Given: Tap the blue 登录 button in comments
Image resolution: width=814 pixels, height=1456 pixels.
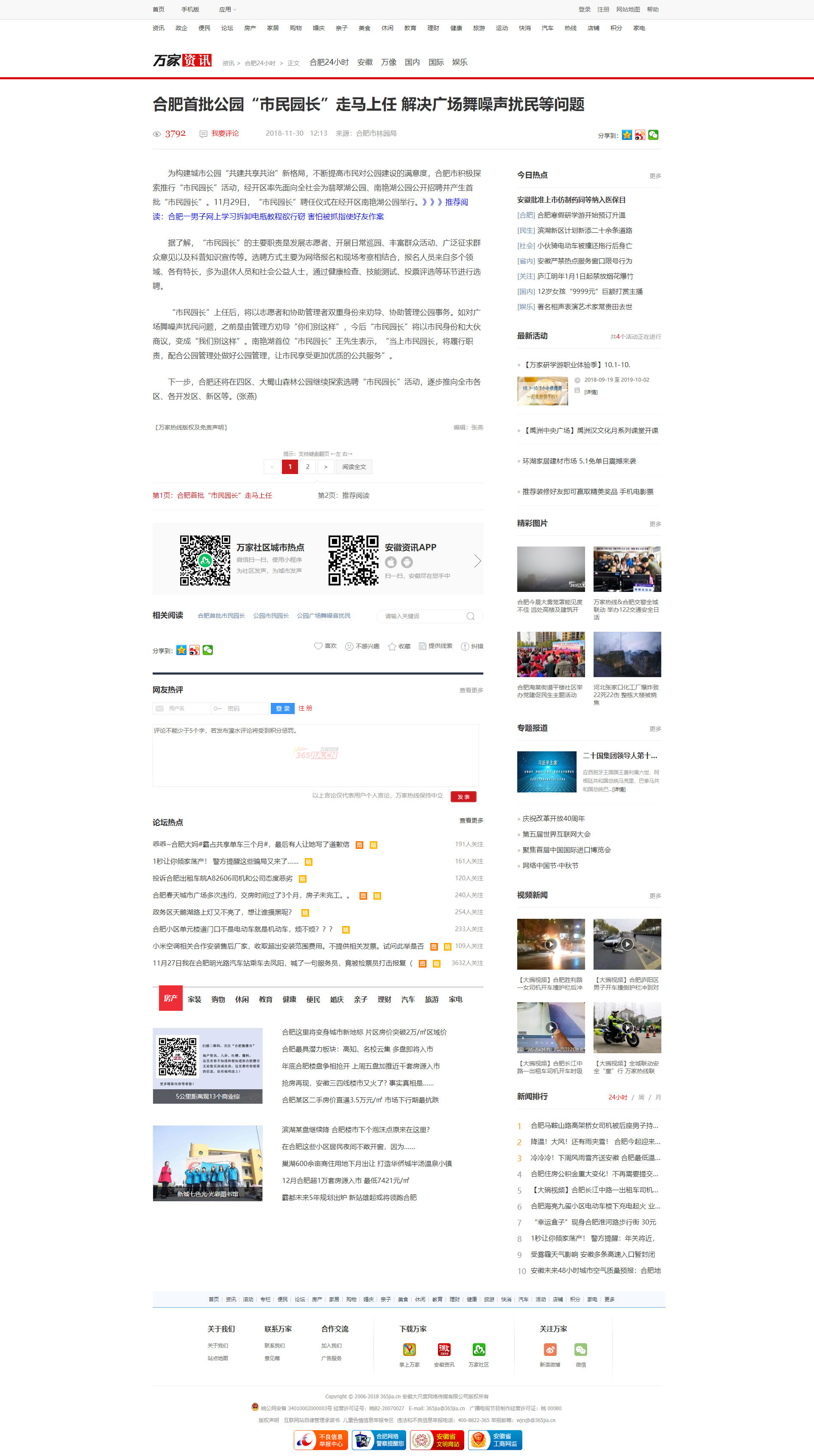Looking at the screenshot, I should pyautogui.click(x=283, y=708).
